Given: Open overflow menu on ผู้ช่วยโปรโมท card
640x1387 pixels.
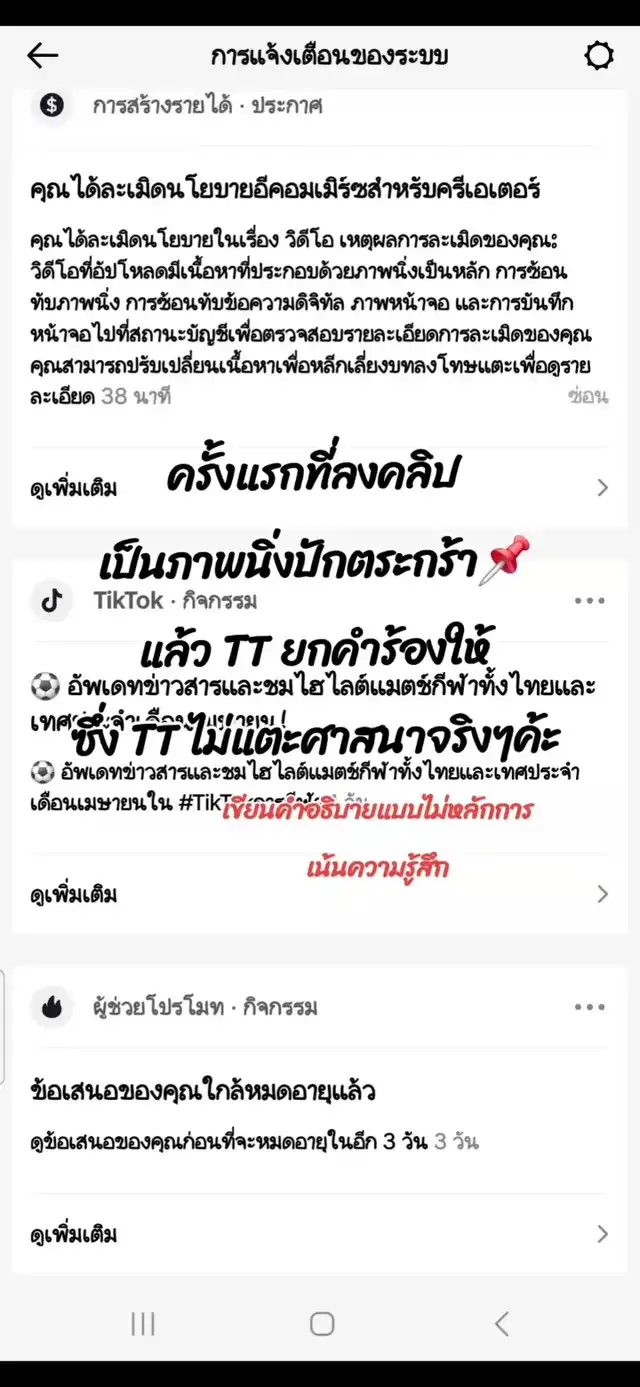Looking at the screenshot, I should (x=589, y=1007).
